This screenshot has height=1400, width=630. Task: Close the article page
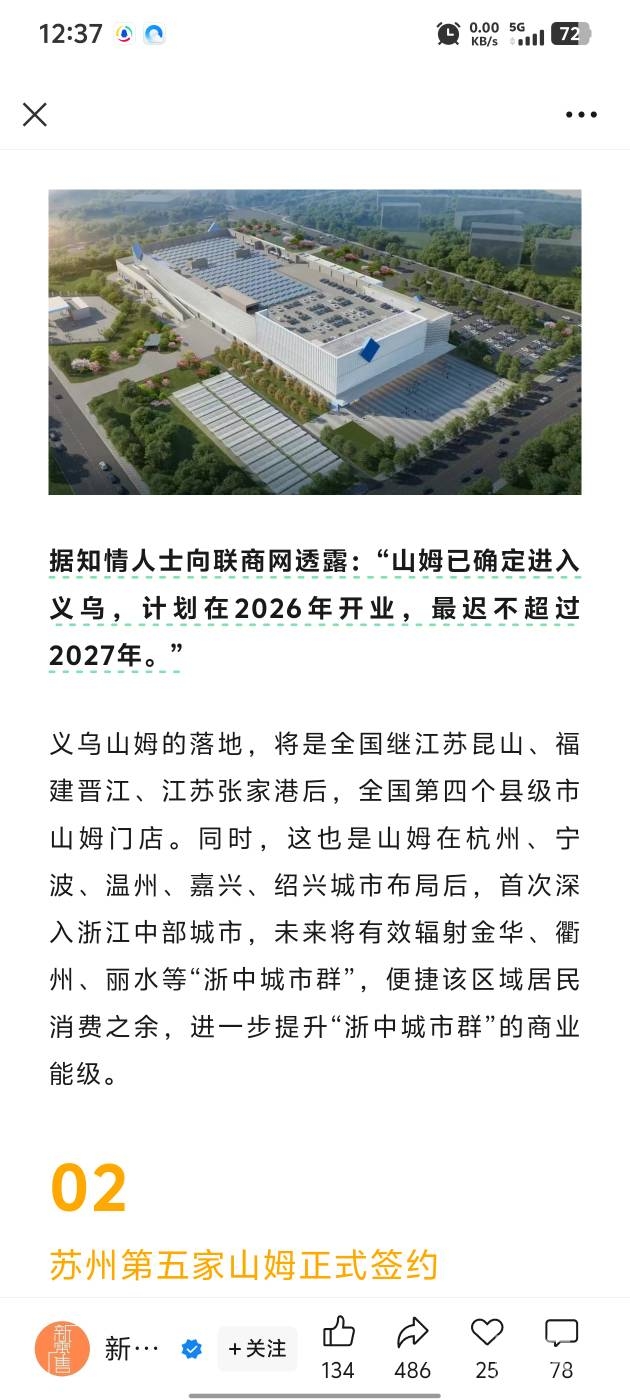tap(35, 115)
